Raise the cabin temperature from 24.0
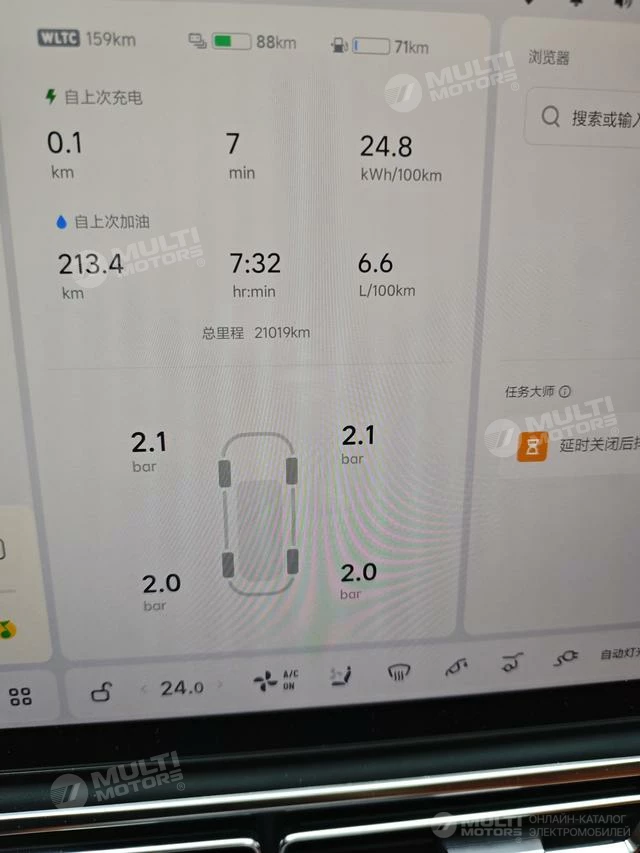 point(220,687)
